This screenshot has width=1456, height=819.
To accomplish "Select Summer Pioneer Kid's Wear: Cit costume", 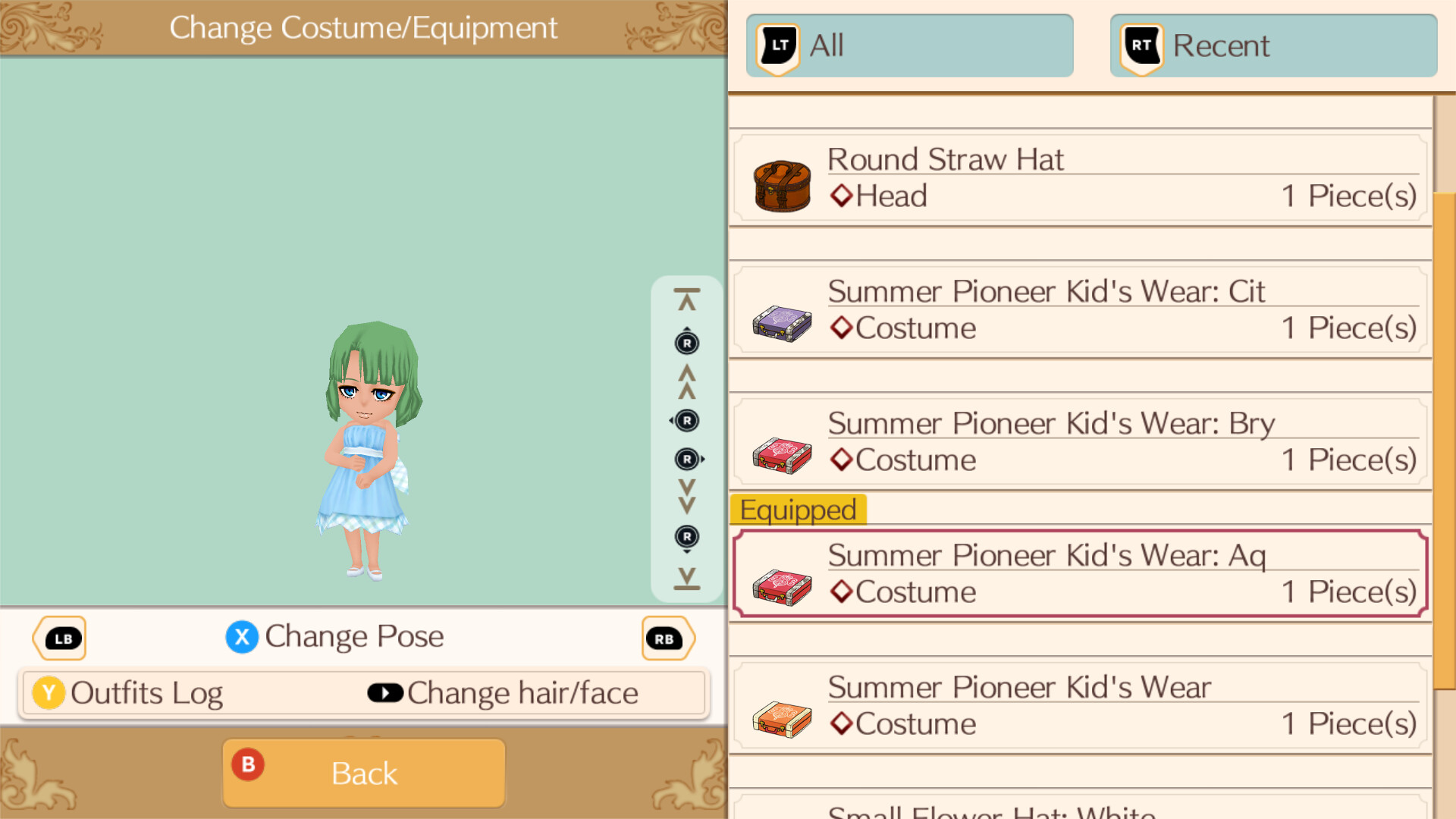I will coord(1080,311).
